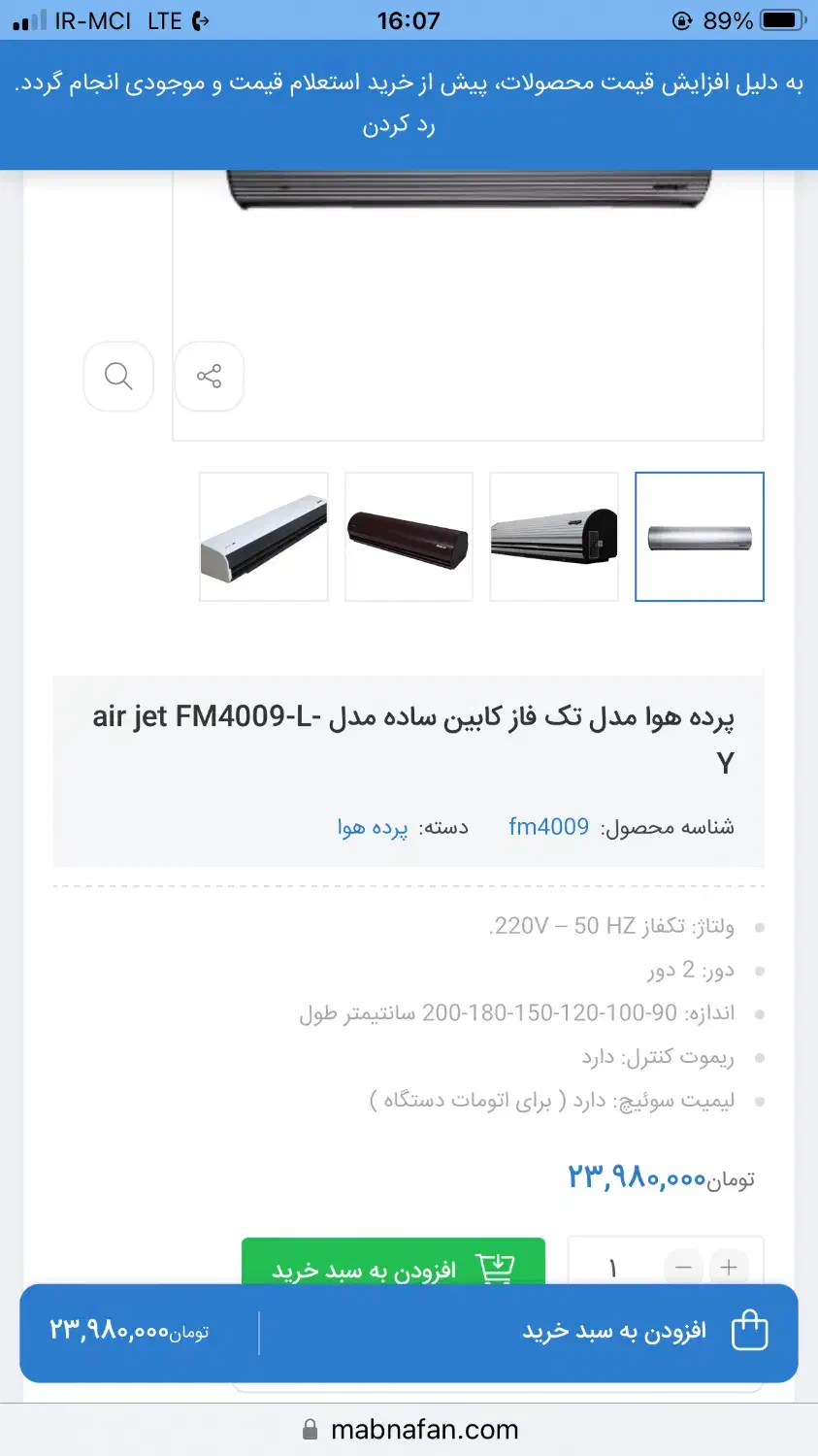Tap the lock icon next to mabnafan.com
The height and width of the screenshot is (1456, 818).
click(x=311, y=1428)
